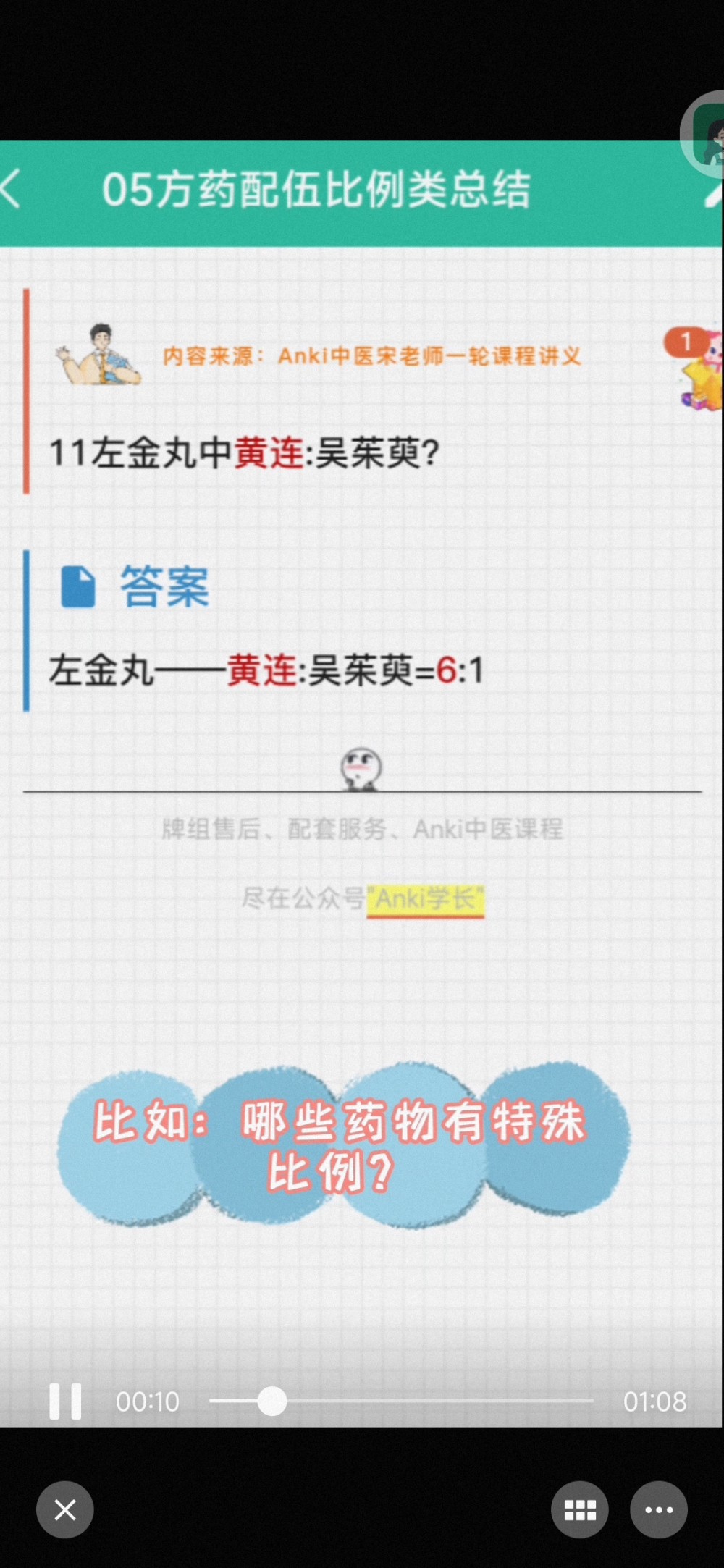Open the grid menu button
Image resolution: width=724 pixels, height=1568 pixels.
point(579,1509)
